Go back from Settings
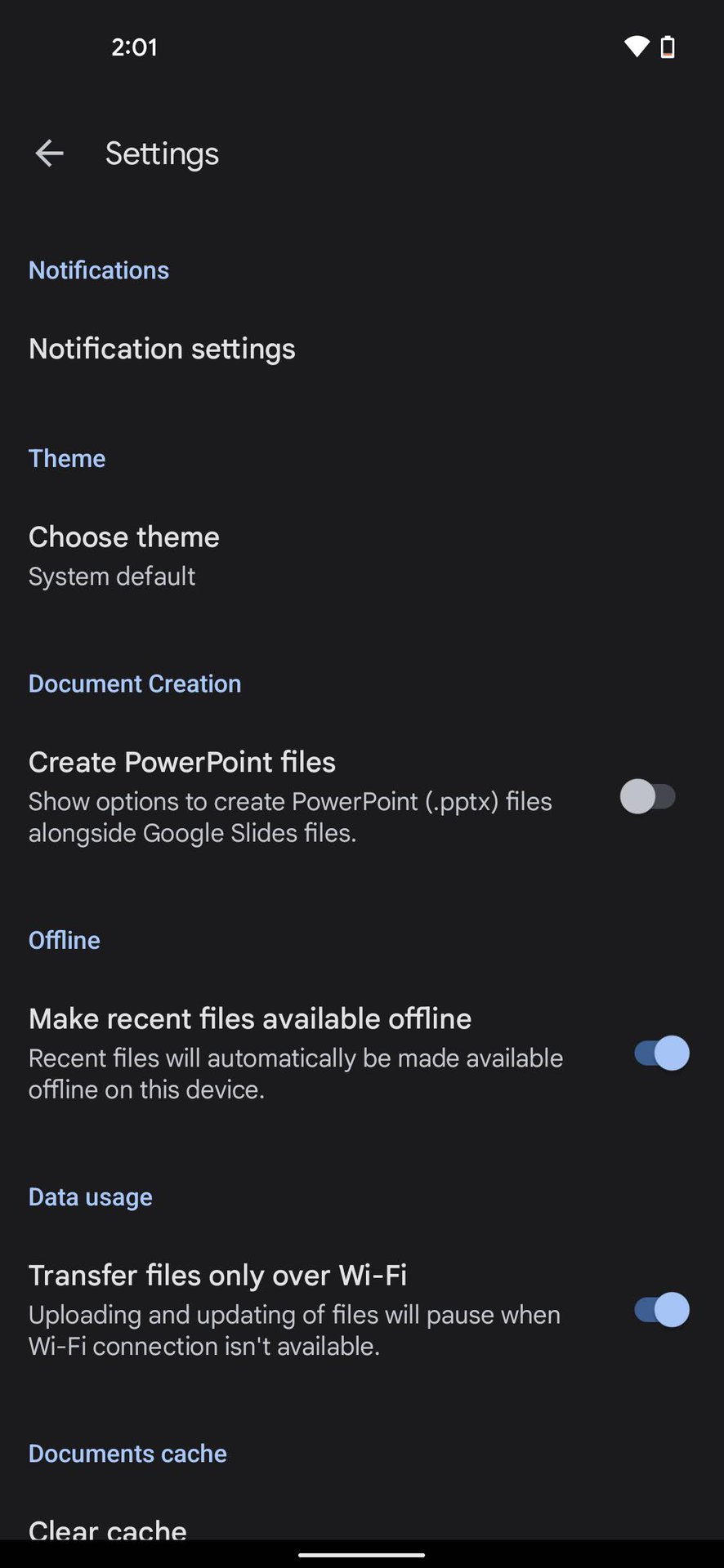This screenshot has height=1568, width=724. click(49, 154)
